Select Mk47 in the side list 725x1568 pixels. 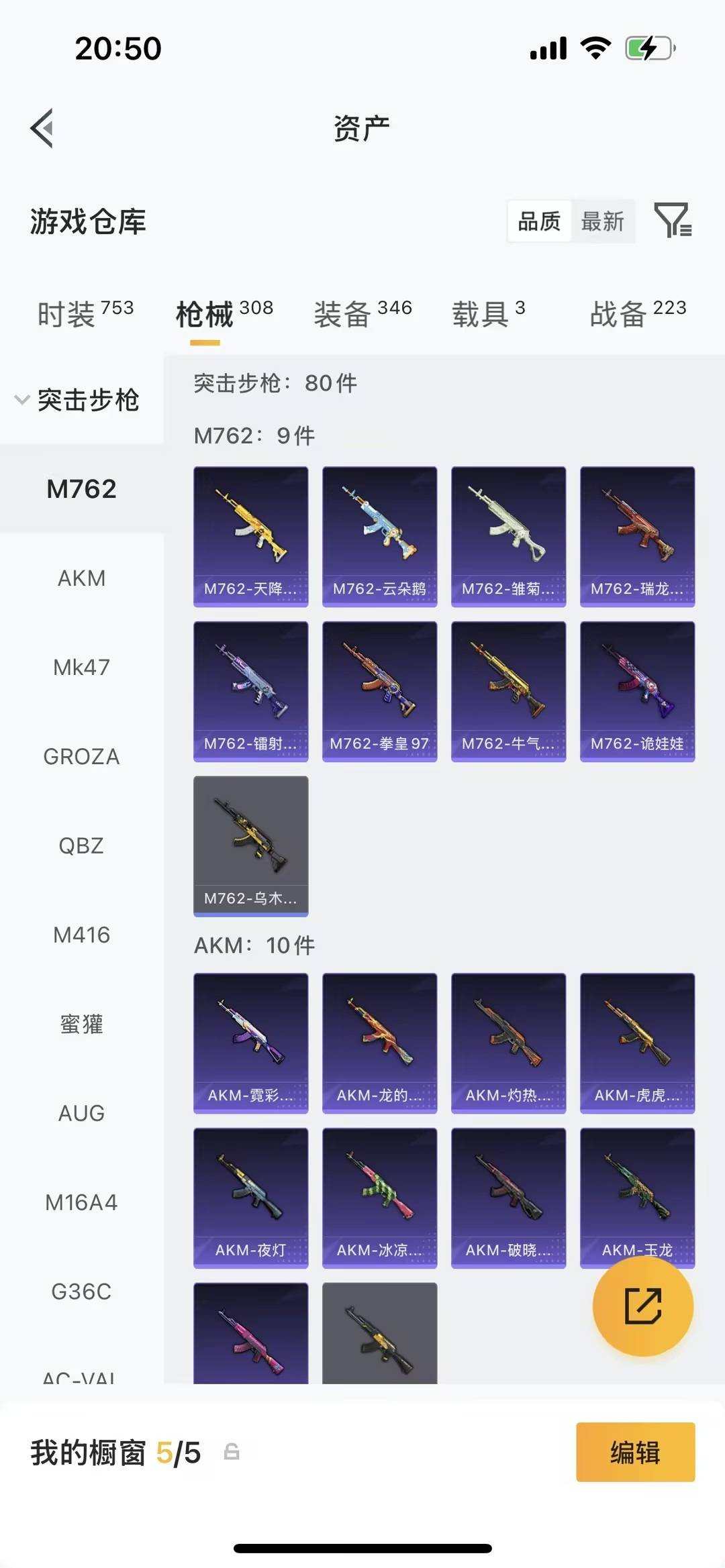(x=81, y=667)
